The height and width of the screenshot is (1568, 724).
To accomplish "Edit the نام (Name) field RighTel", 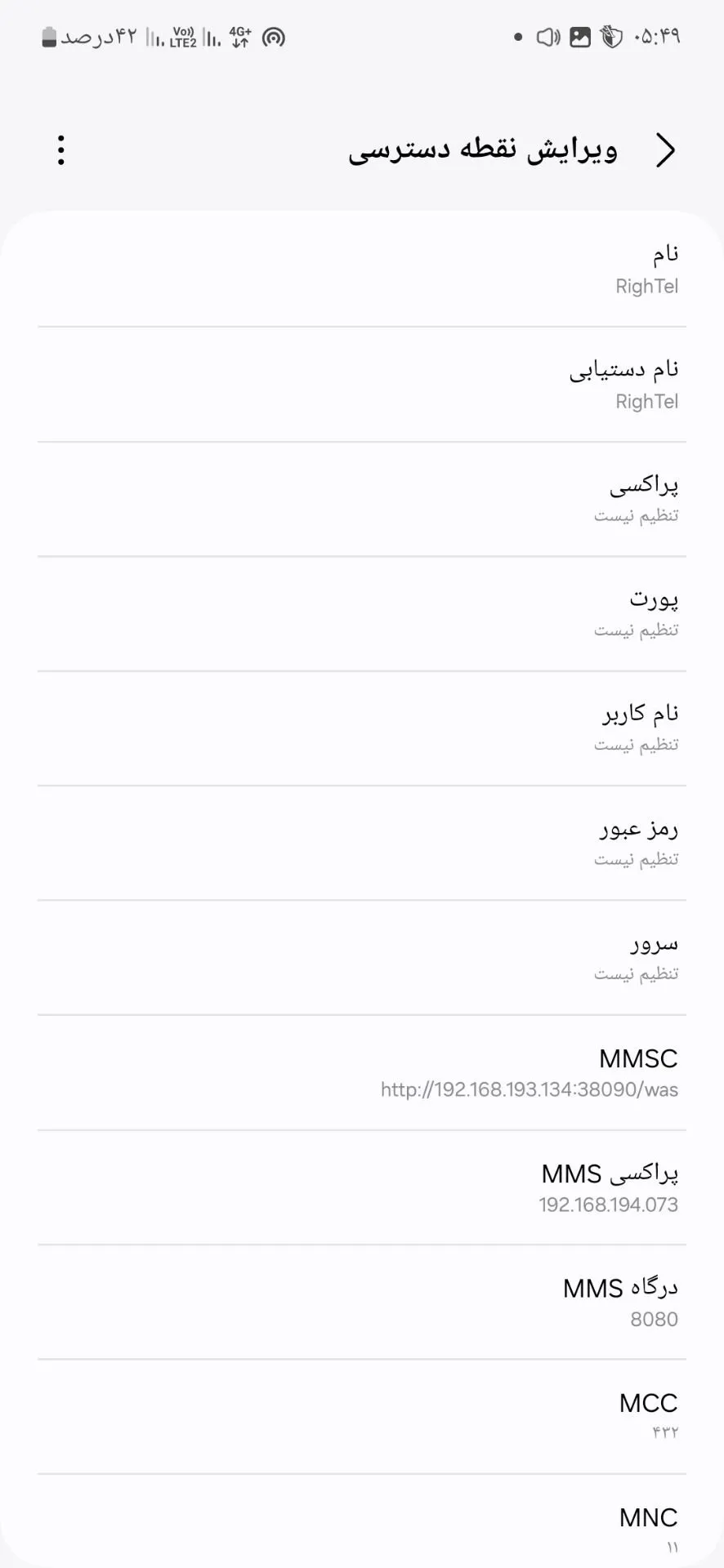I will click(x=361, y=269).
